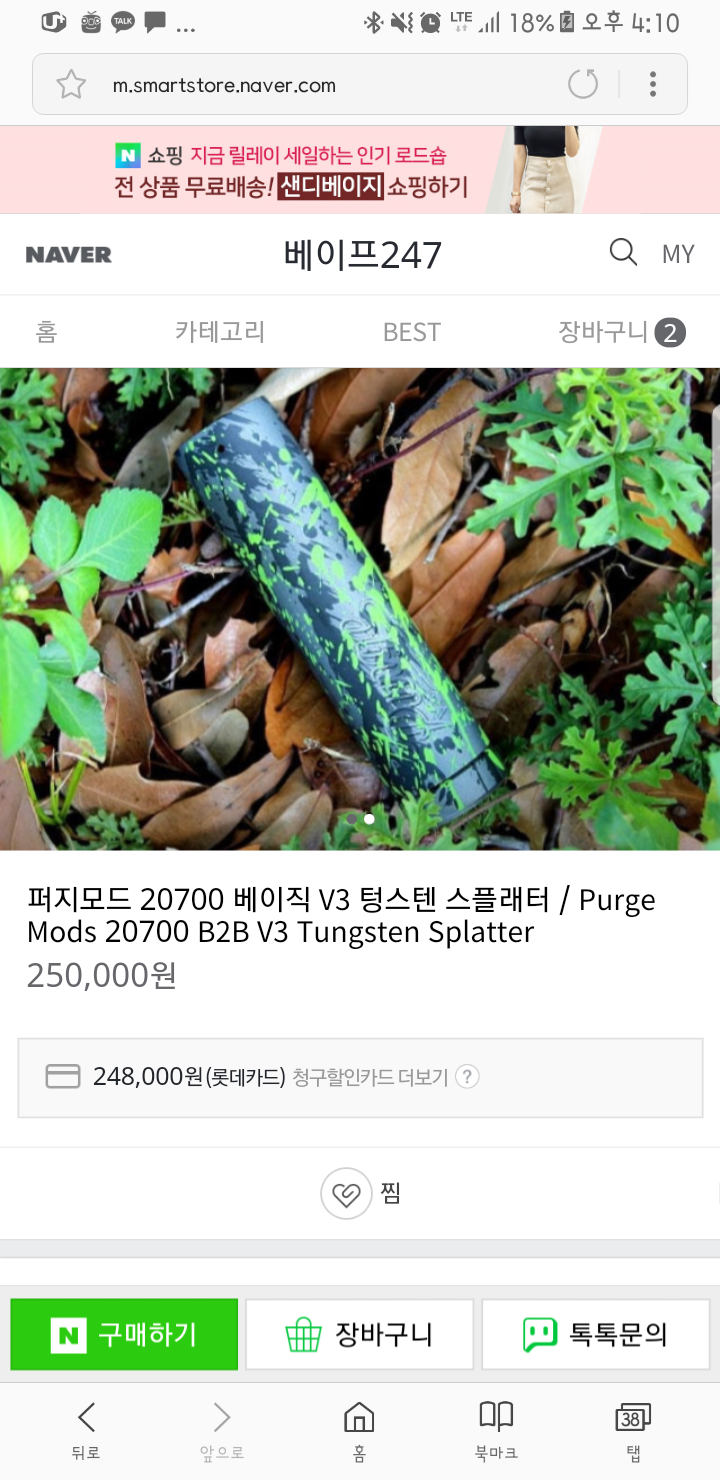Switch to the BEST tab
Image resolution: width=720 pixels, height=1480 pixels.
(x=411, y=332)
